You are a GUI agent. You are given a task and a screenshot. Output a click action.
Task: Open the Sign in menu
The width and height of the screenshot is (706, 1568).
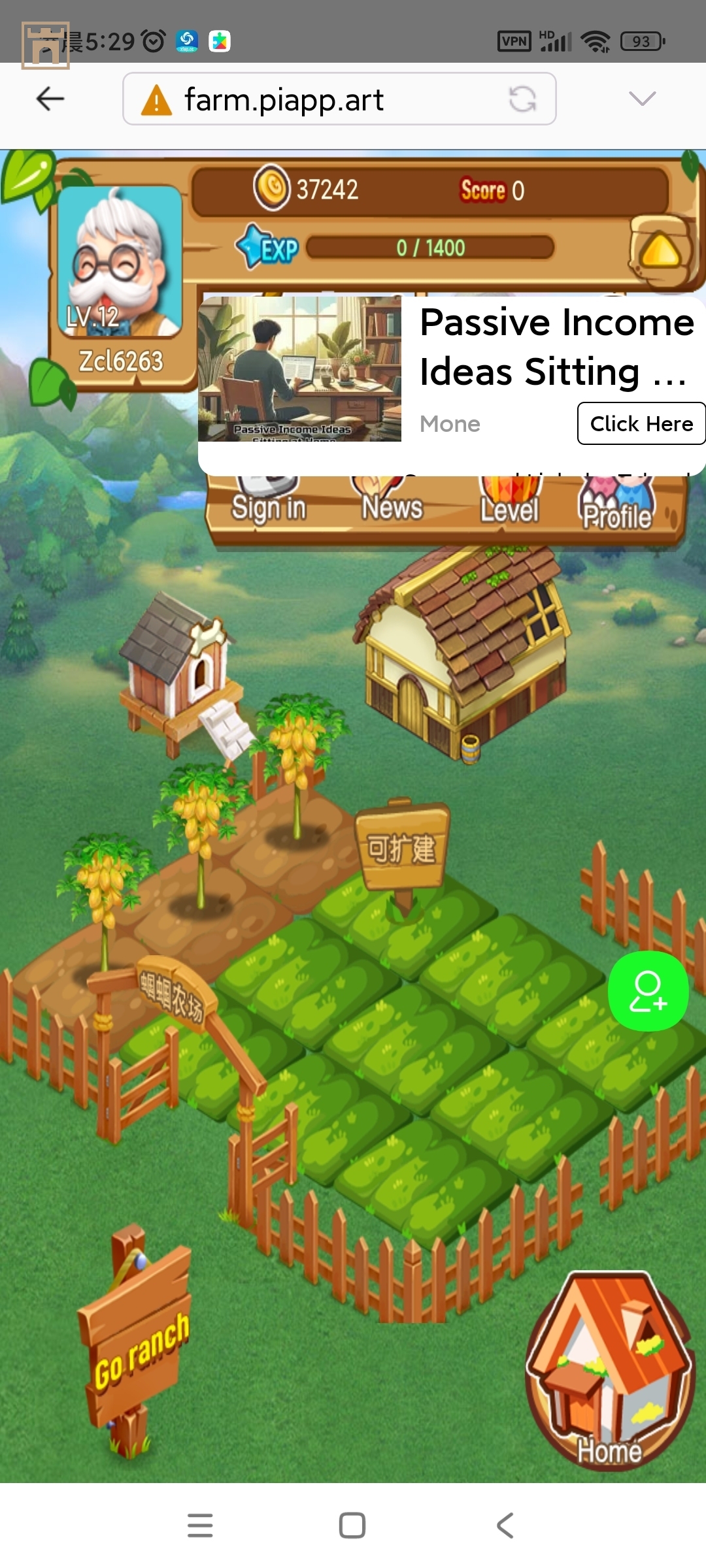(269, 505)
